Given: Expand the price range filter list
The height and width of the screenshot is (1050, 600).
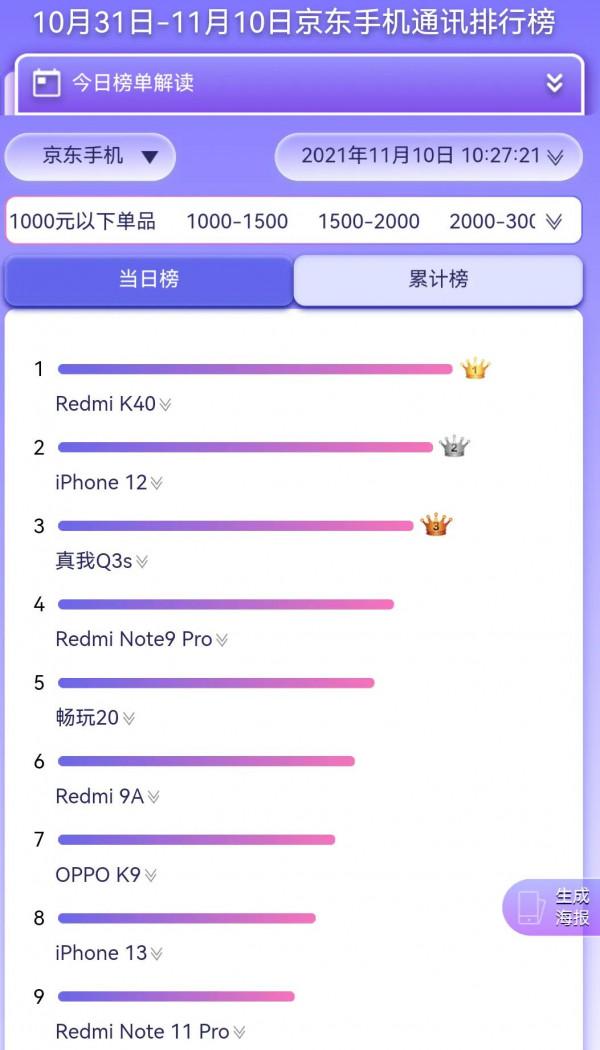Looking at the screenshot, I should [554, 221].
